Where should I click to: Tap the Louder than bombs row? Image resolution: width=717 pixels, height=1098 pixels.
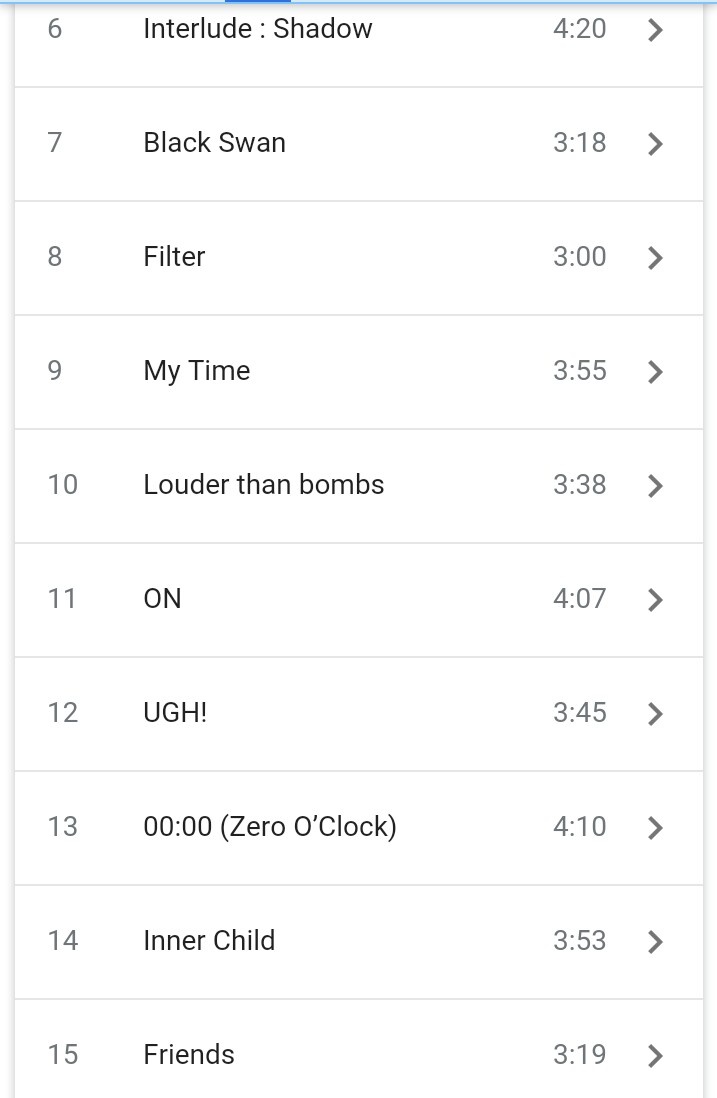tap(358, 487)
